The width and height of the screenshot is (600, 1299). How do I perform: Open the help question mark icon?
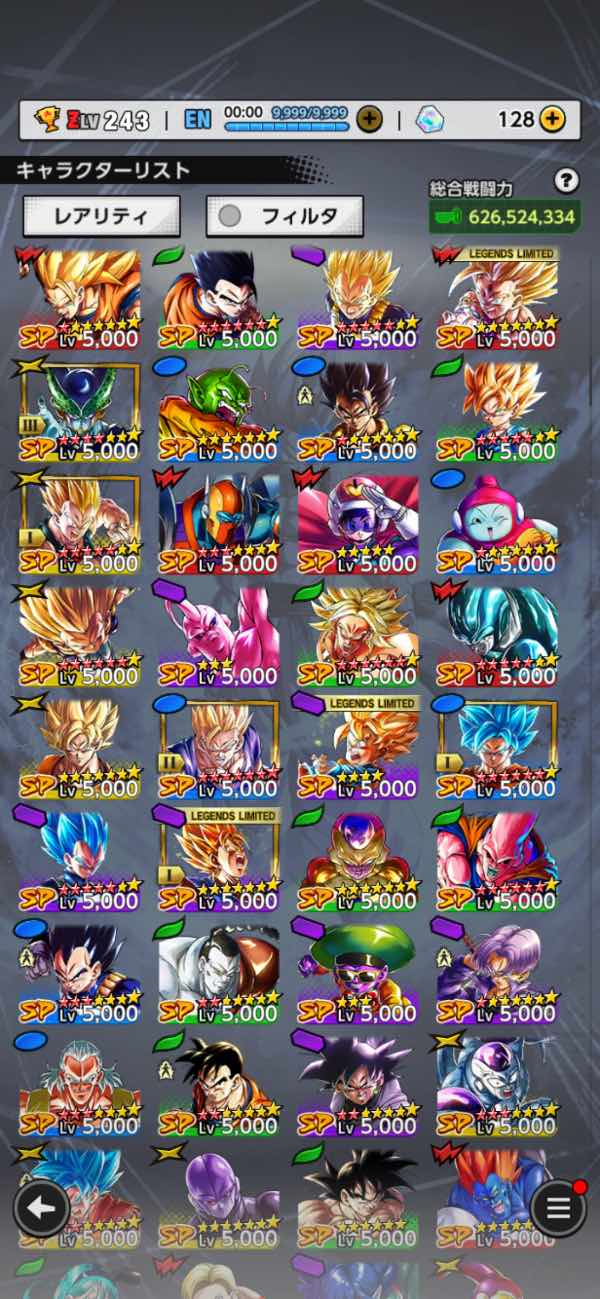tap(567, 180)
